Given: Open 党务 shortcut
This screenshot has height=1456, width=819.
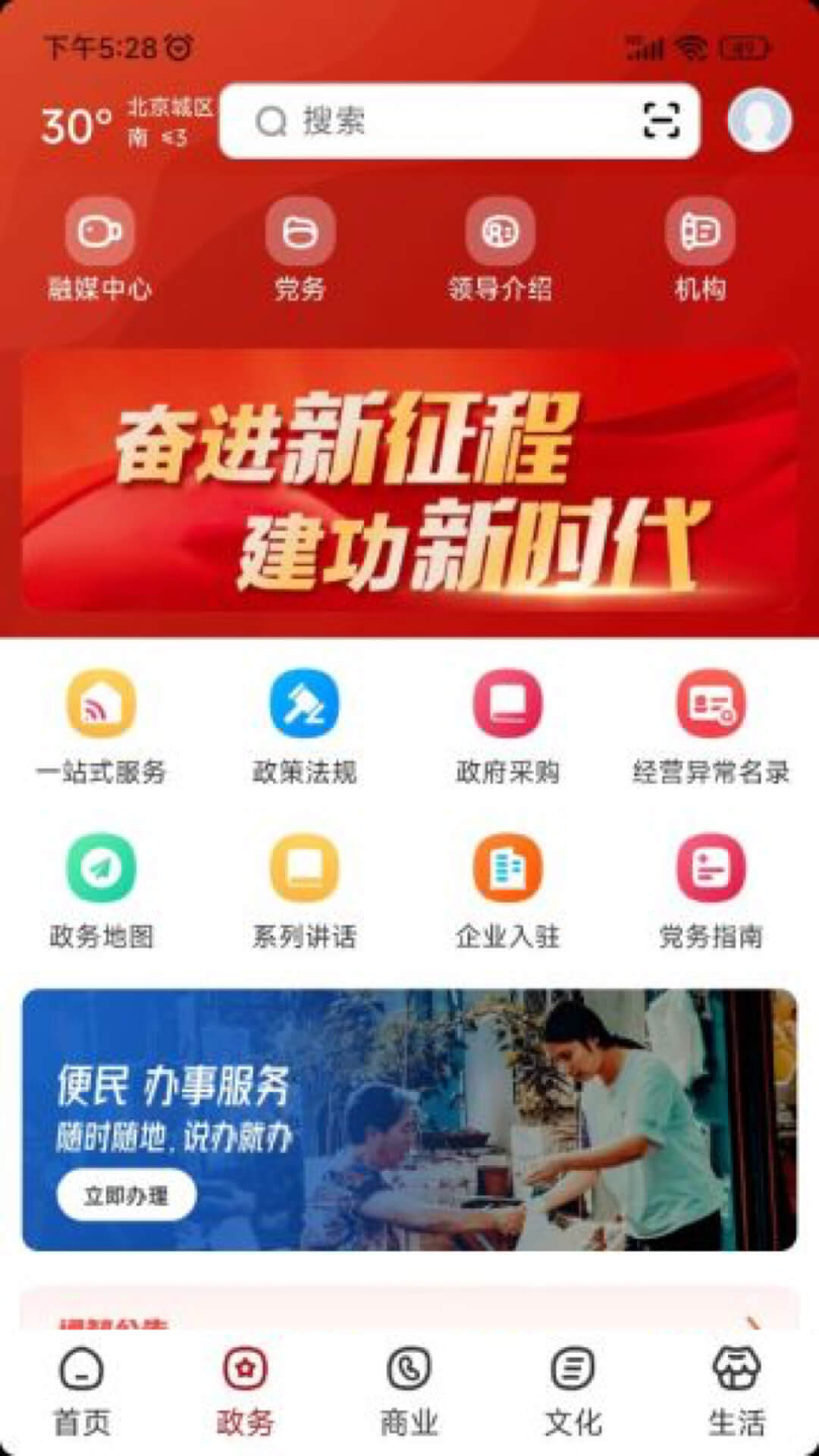Looking at the screenshot, I should tap(300, 249).
